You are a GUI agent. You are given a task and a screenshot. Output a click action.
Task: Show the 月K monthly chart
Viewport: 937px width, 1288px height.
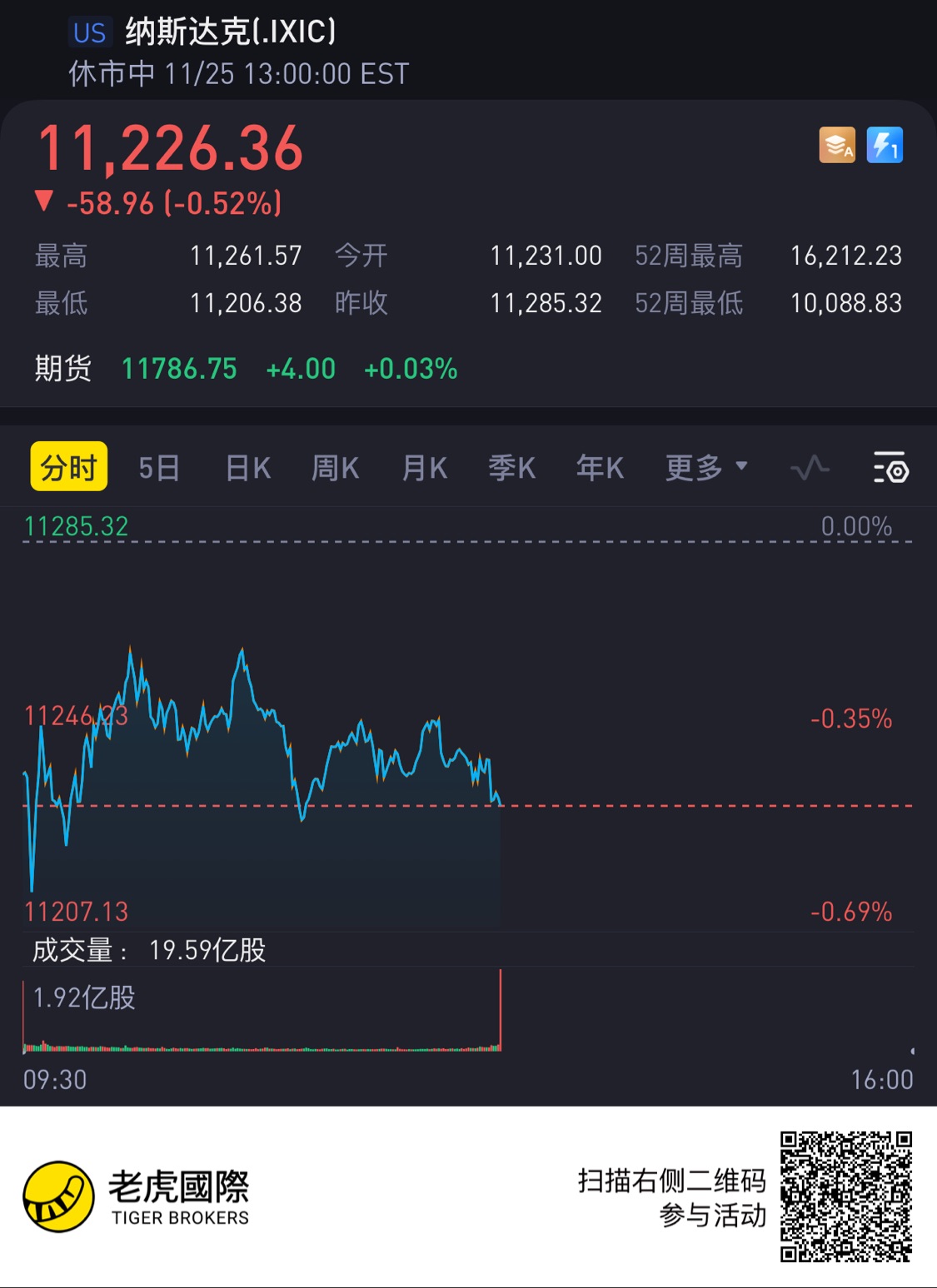pos(425,468)
